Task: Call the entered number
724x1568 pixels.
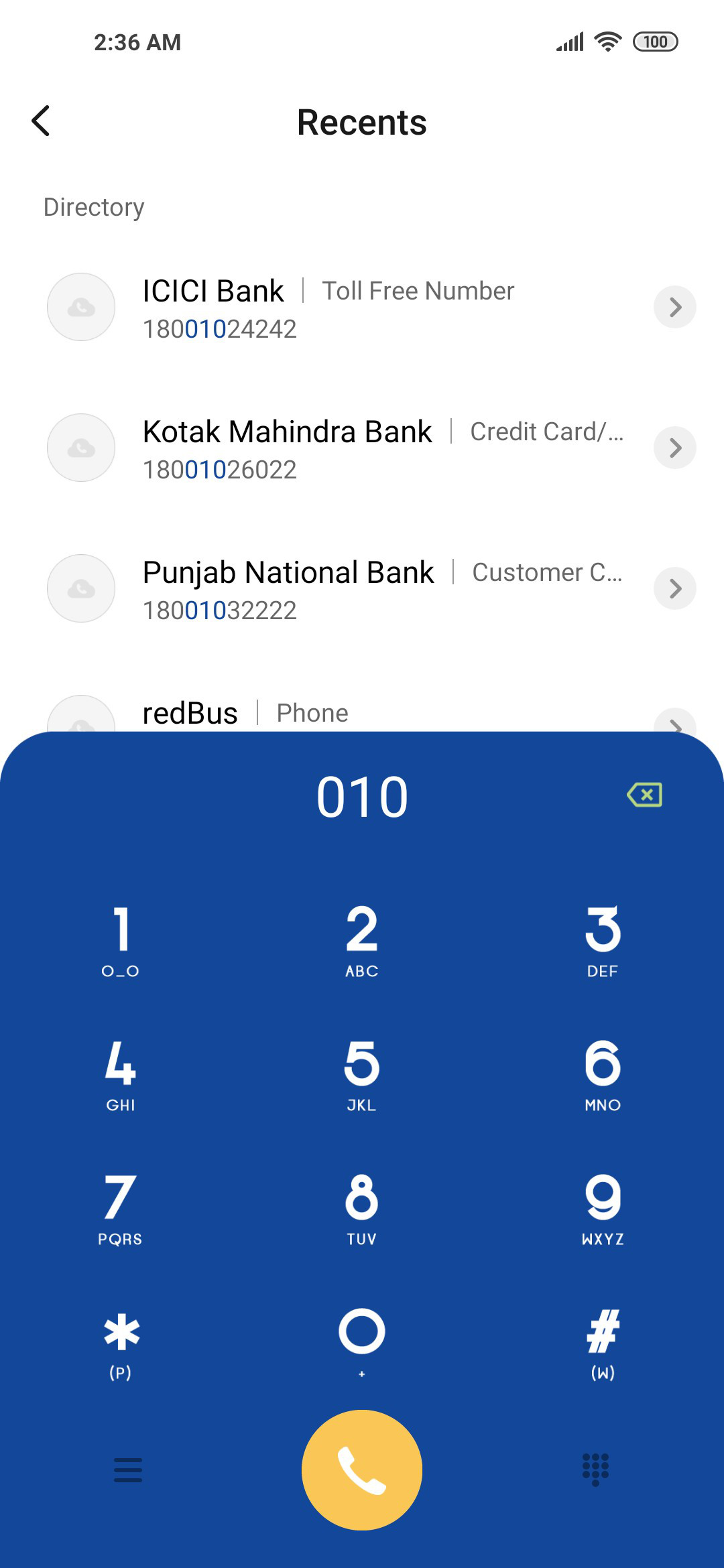Action: [x=362, y=1470]
